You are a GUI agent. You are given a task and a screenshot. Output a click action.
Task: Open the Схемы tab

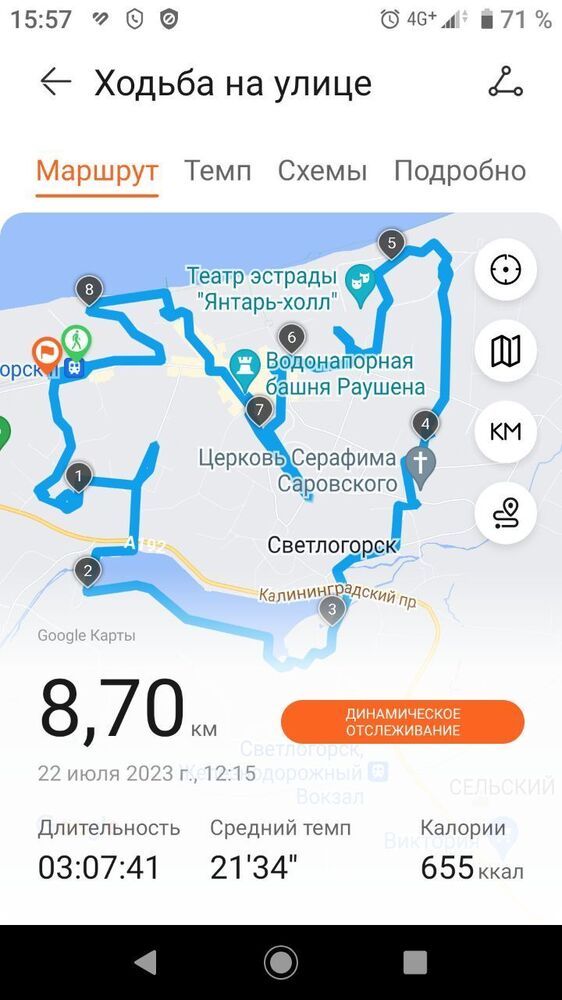(x=322, y=171)
